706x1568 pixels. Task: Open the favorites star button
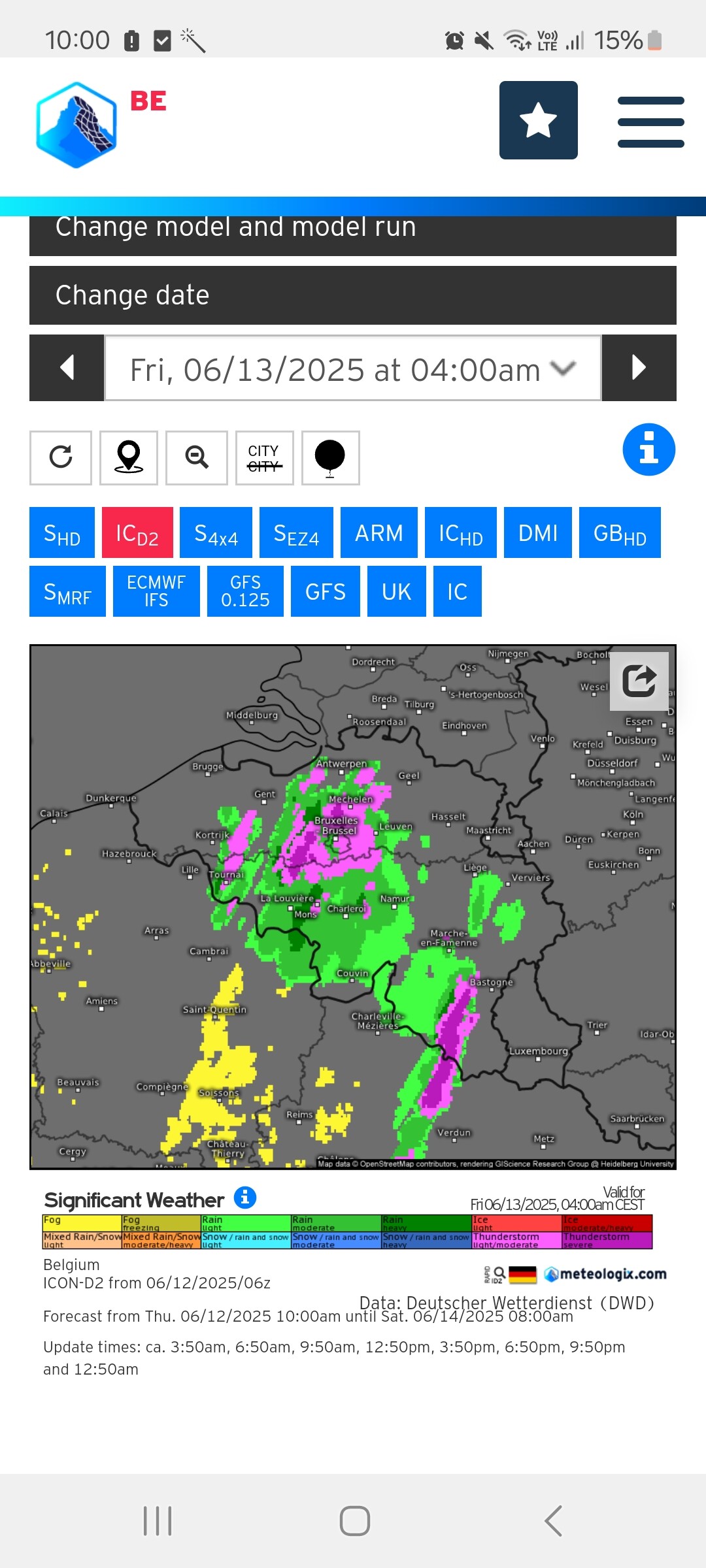pyautogui.click(x=538, y=120)
